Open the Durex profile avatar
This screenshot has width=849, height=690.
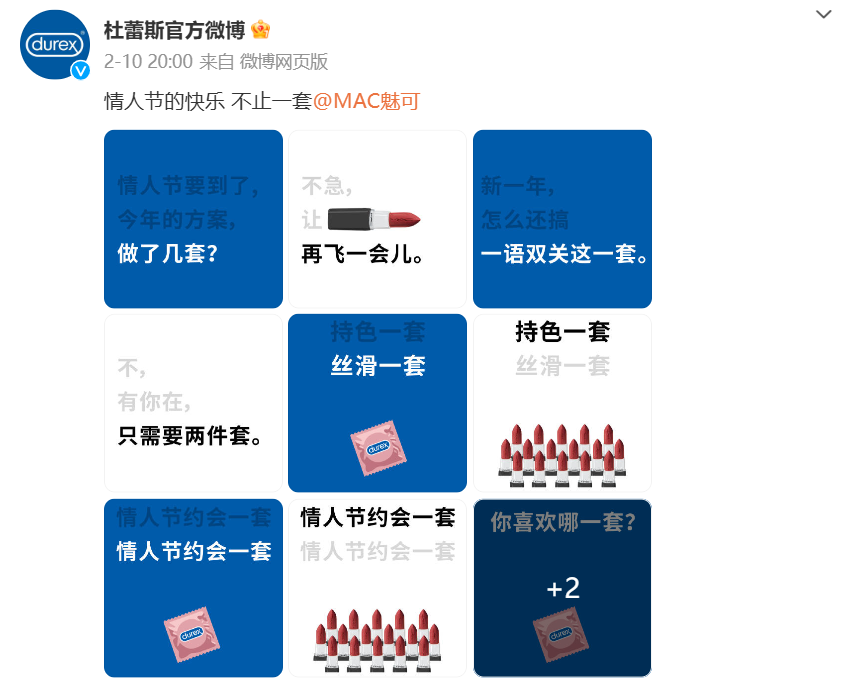pyautogui.click(x=56, y=45)
